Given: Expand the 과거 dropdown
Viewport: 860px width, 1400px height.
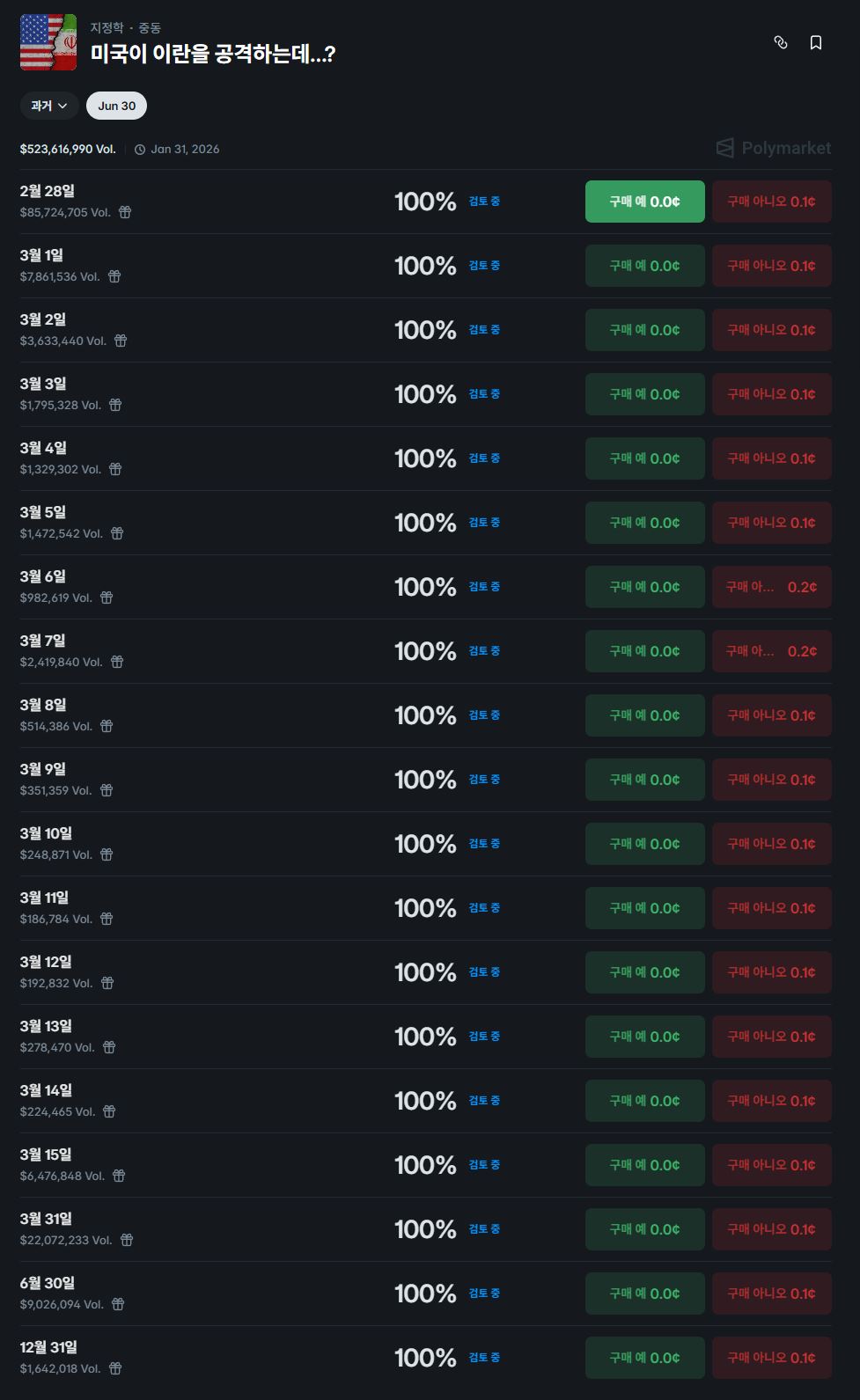Looking at the screenshot, I should pos(49,106).
